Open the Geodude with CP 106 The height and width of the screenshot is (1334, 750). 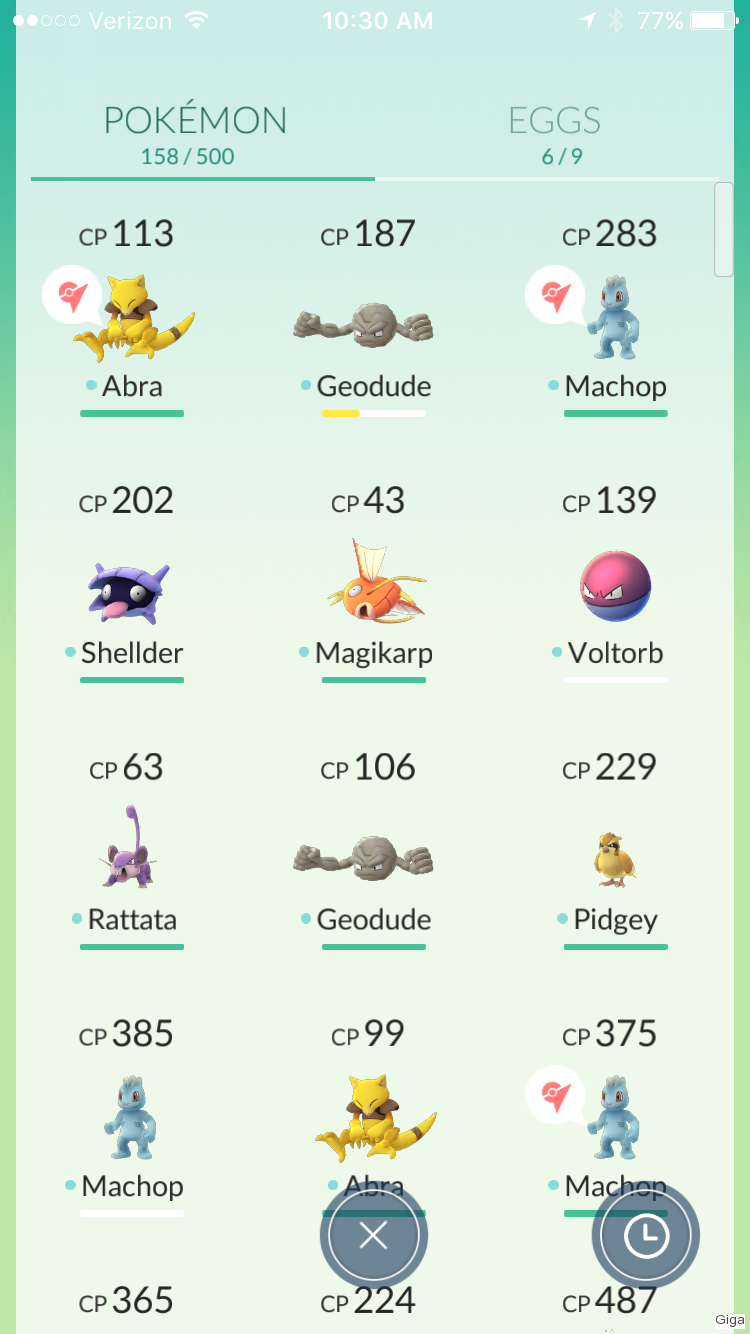click(x=374, y=852)
